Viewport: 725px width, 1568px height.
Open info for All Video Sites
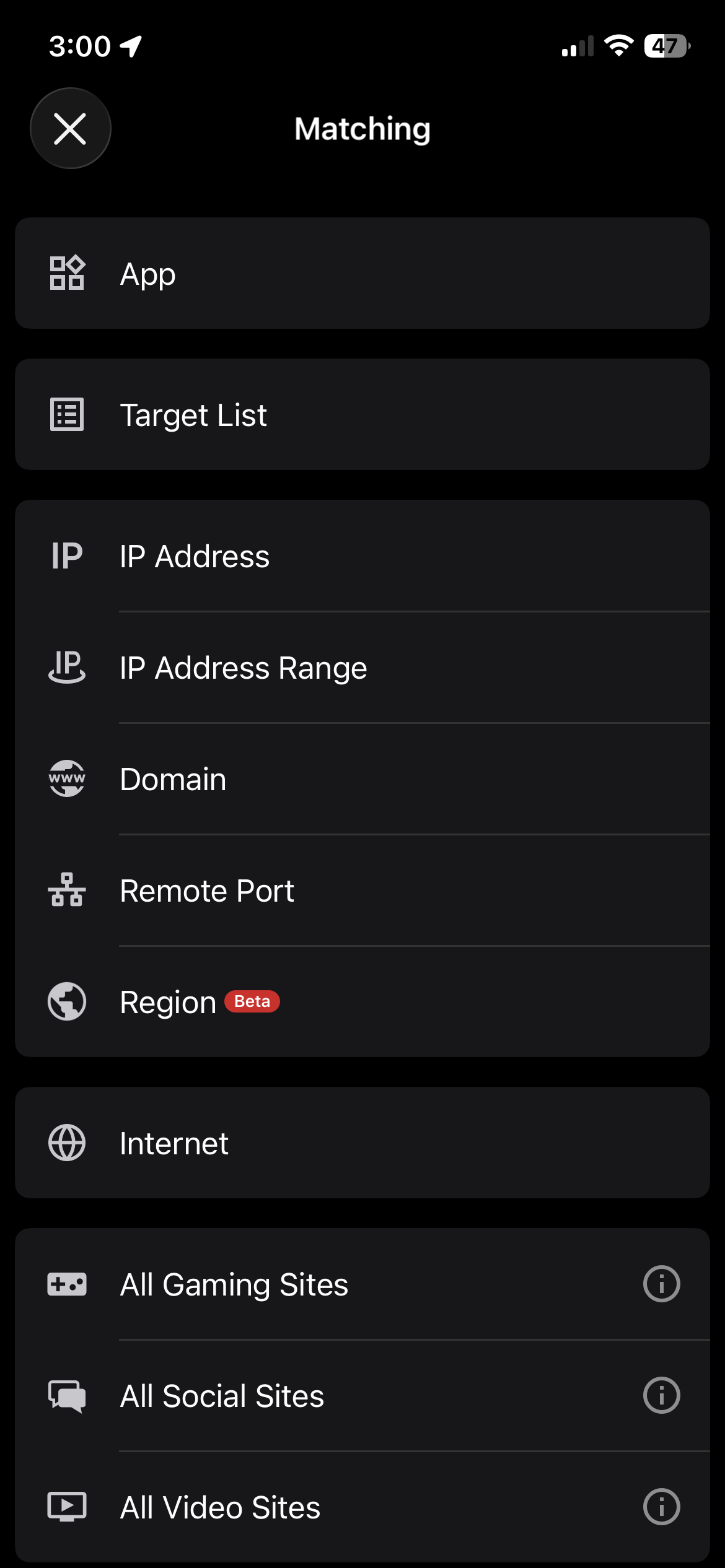(x=661, y=1507)
